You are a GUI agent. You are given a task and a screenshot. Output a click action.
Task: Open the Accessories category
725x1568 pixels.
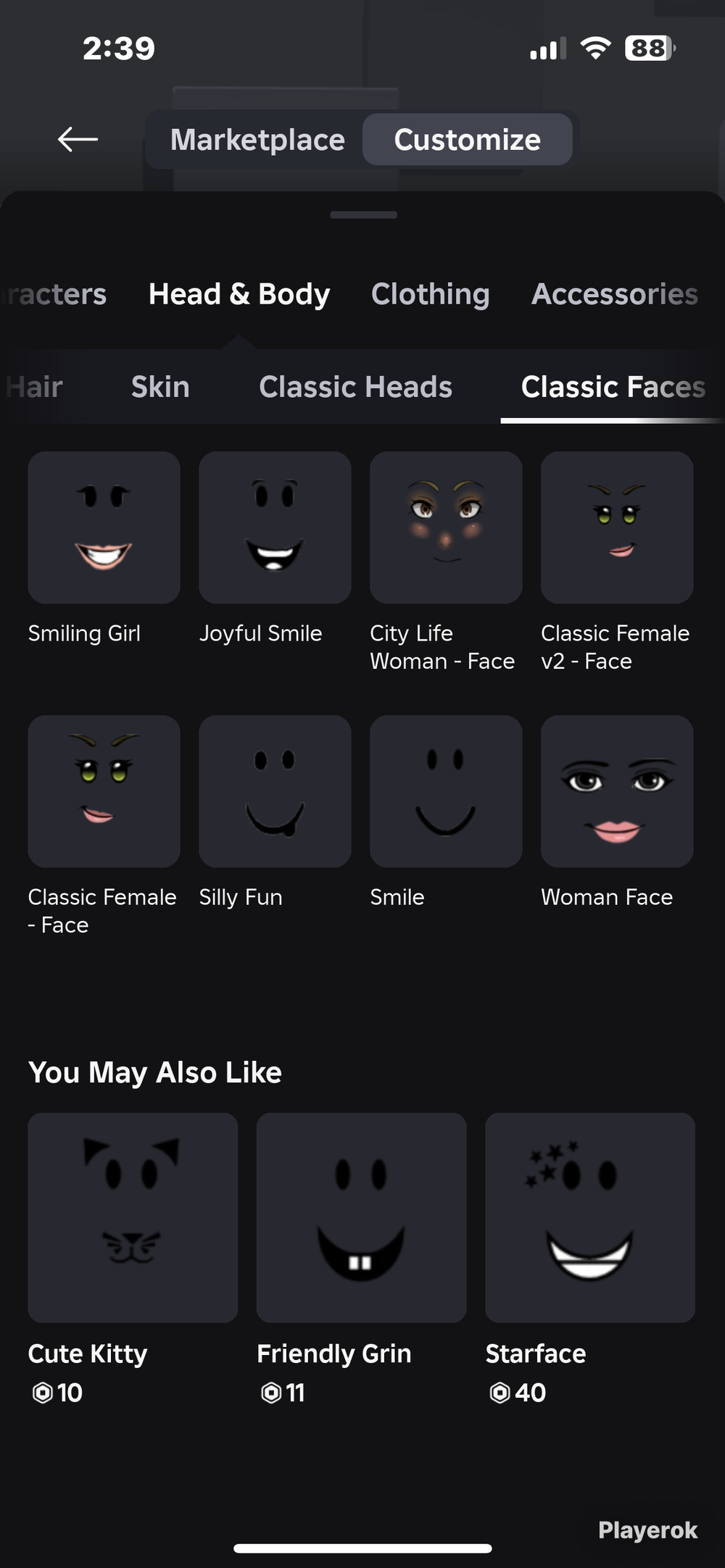615,293
